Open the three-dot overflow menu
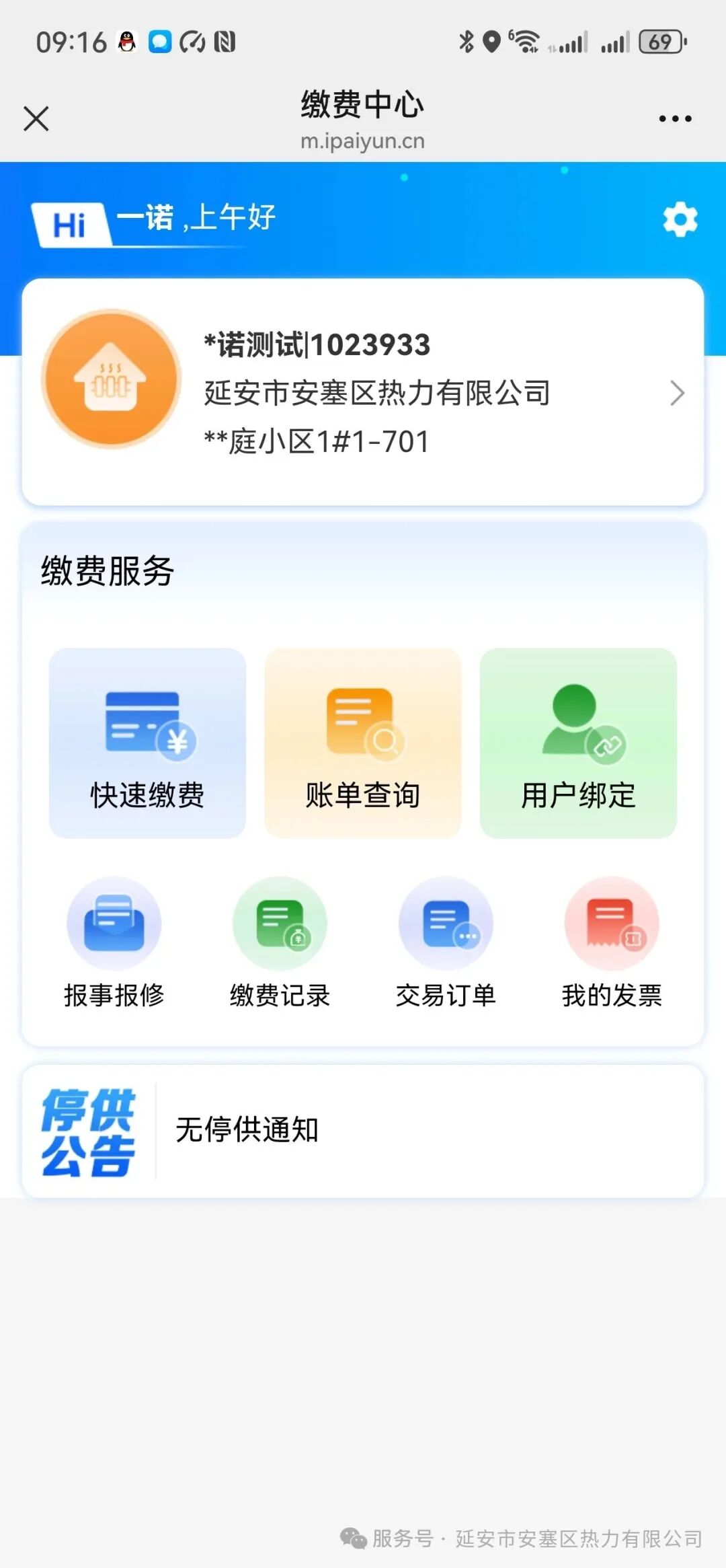This screenshot has width=726, height=1568. (675, 119)
